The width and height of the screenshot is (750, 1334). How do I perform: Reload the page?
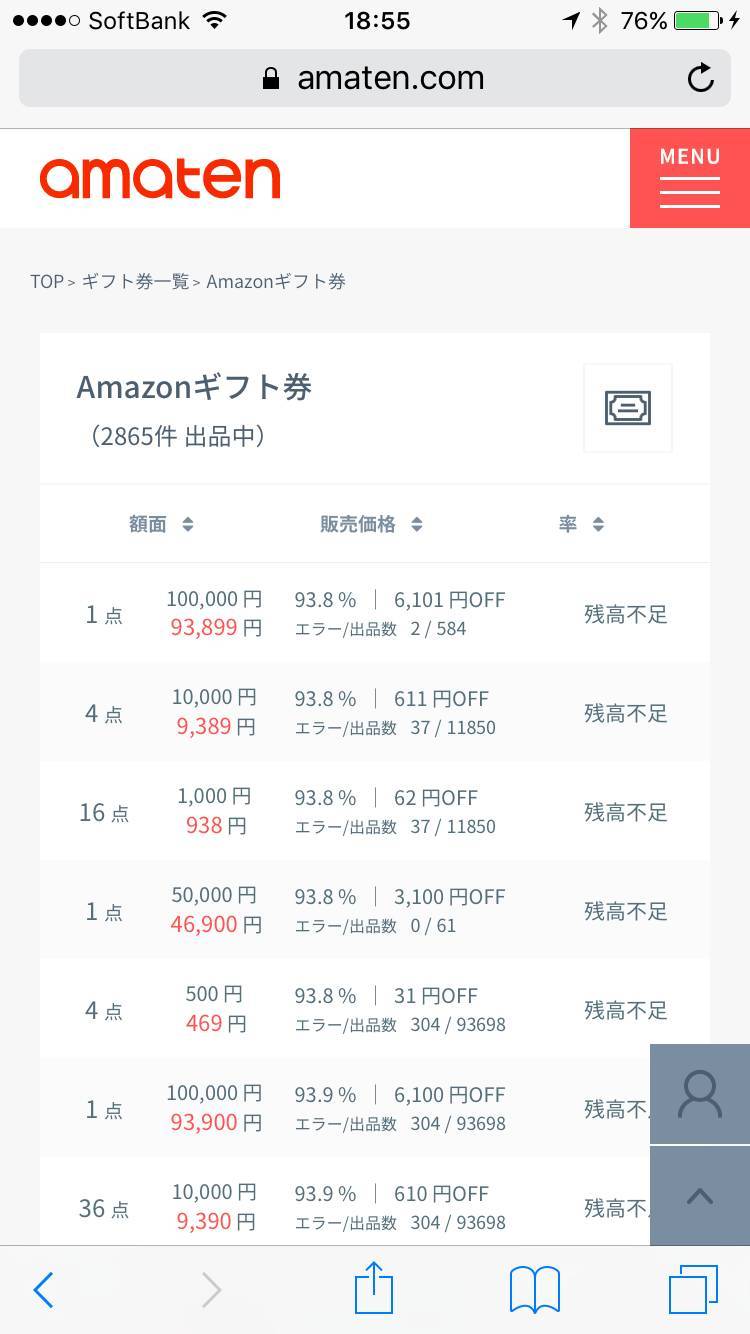pos(701,78)
